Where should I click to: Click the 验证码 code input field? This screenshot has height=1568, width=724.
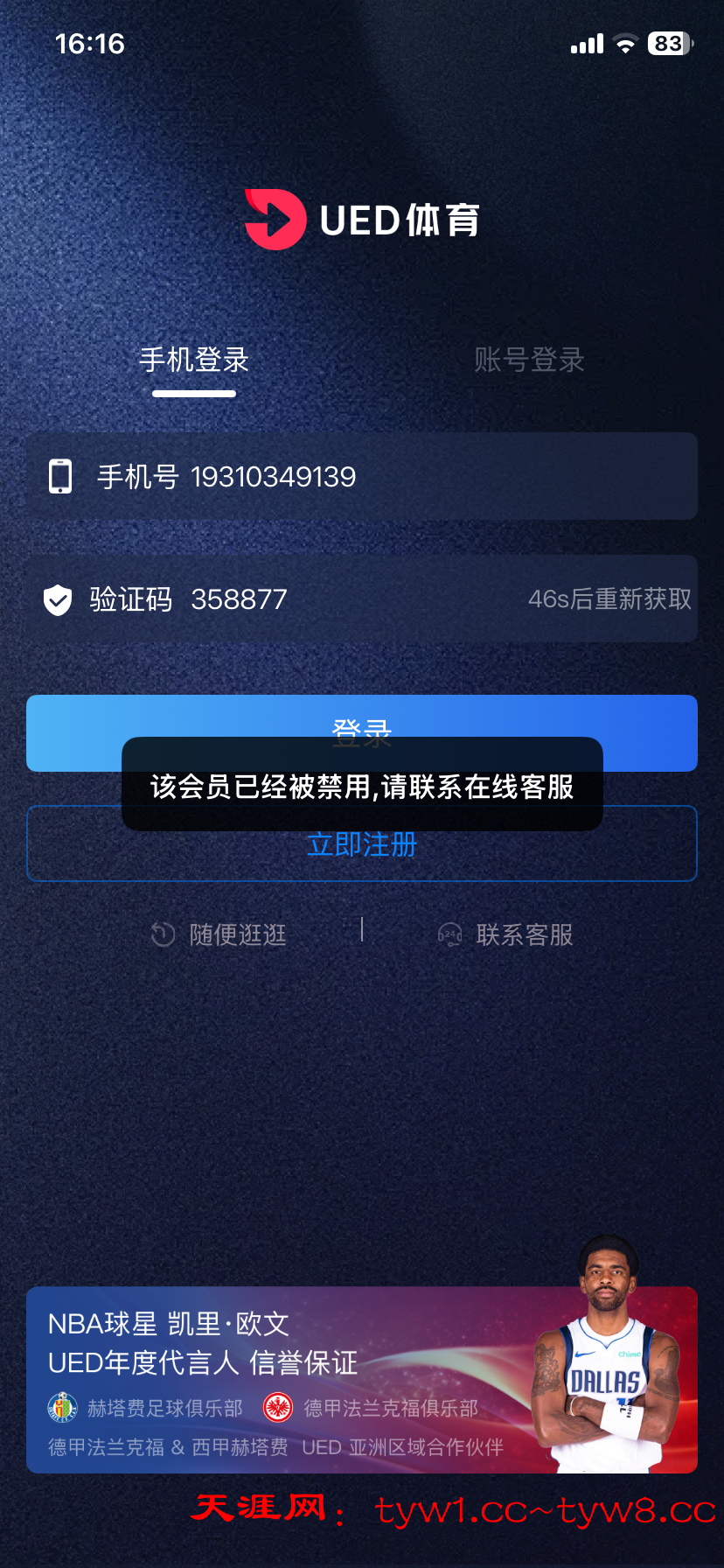click(x=262, y=599)
